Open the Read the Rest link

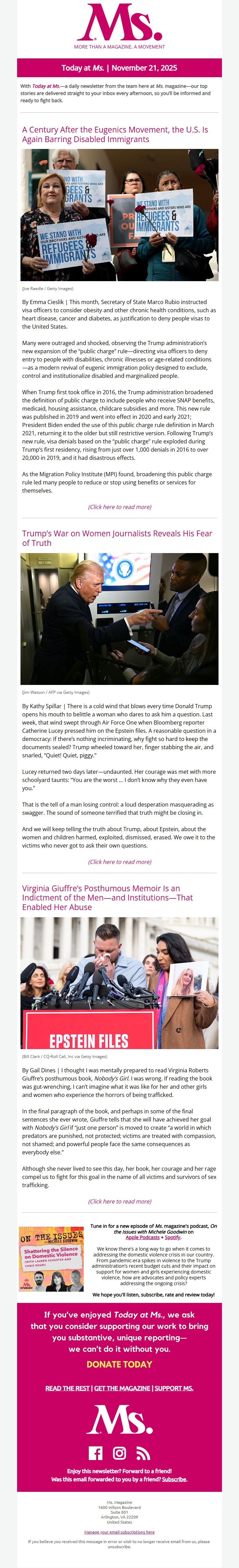68,1371
